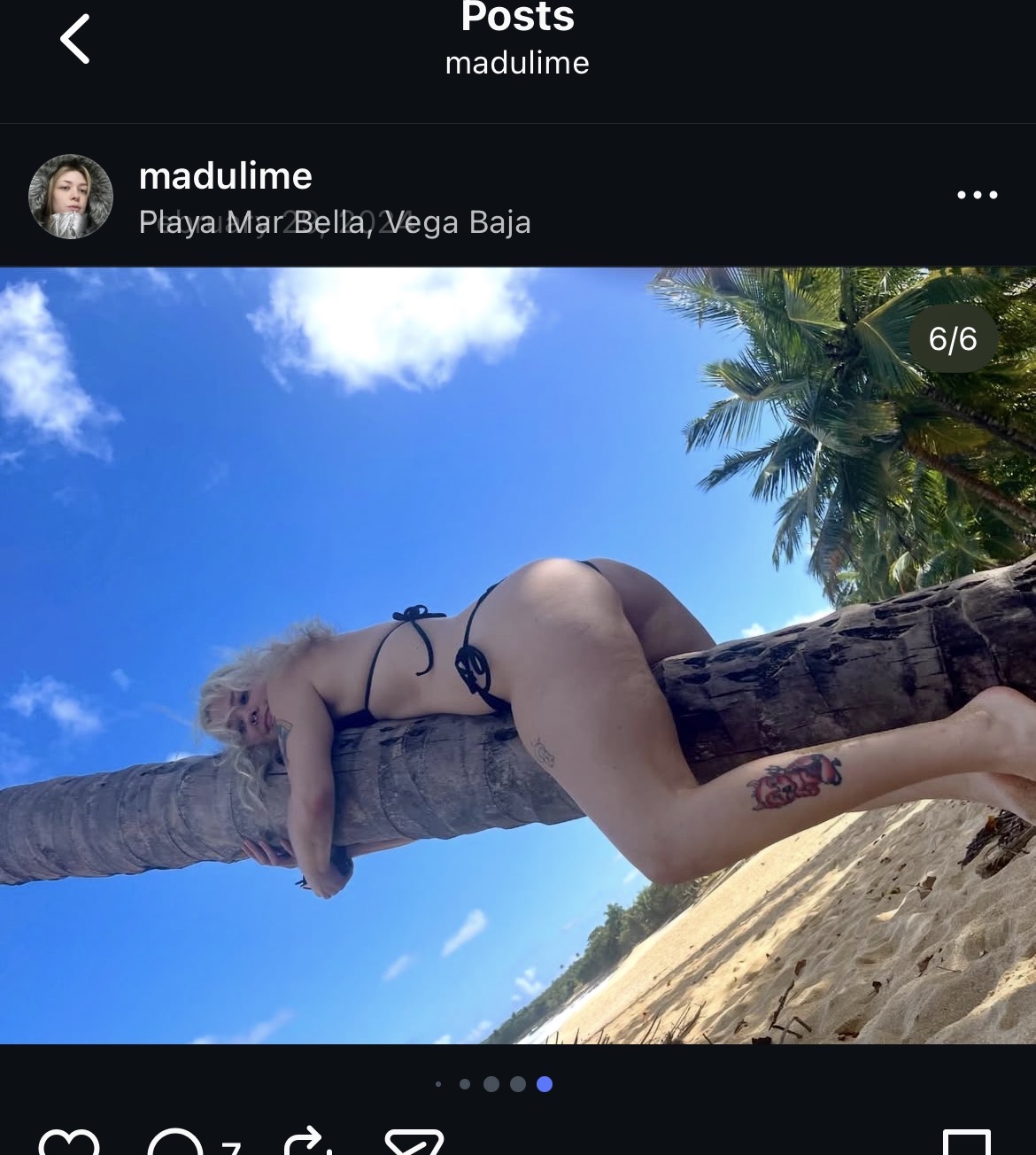Screen dimensions: 1036x1155
Task: Go back from Posts screen
Action: 74,39
